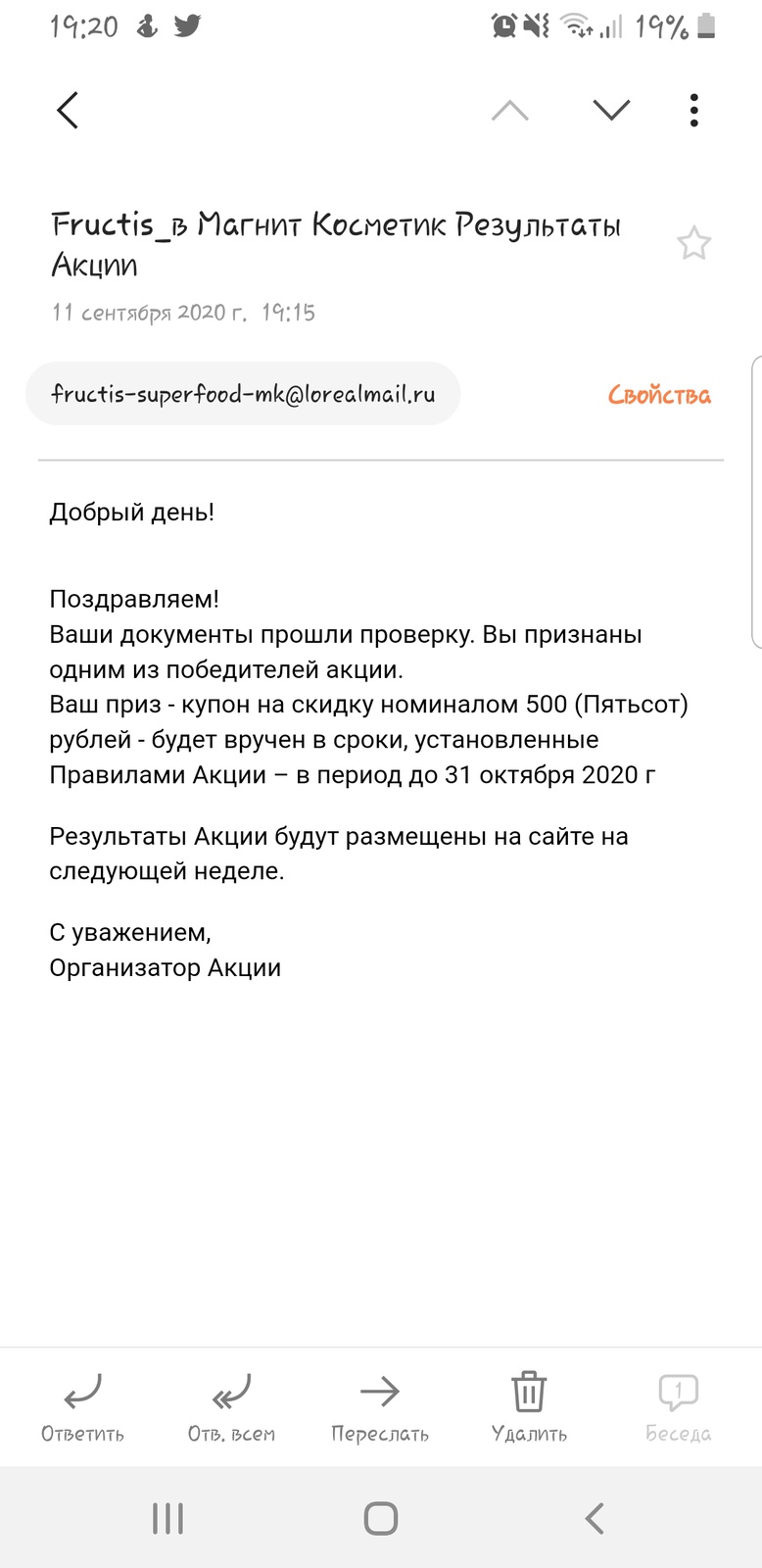Viewport: 762px width, 1568px height.
Task: Go back to the inbox list
Action: pos(68,110)
